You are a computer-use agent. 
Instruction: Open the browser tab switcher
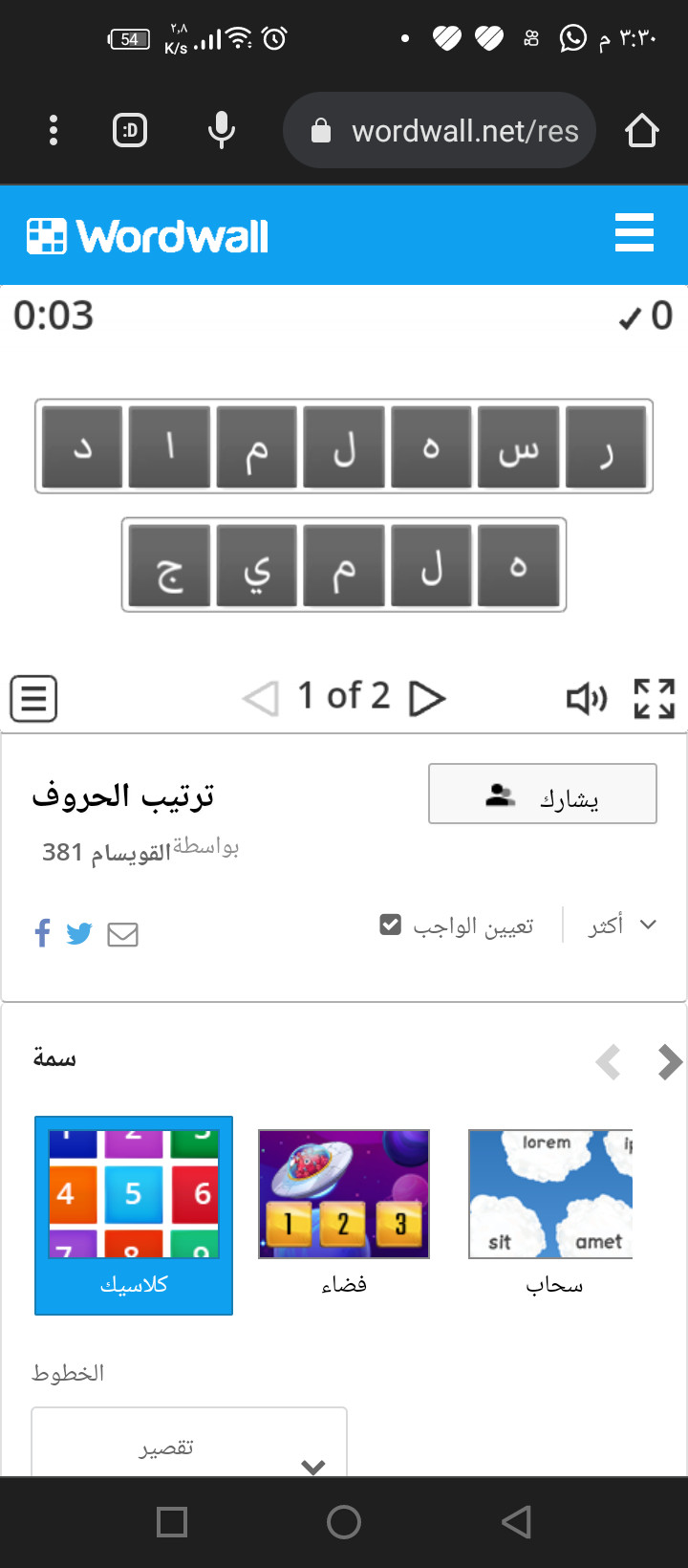tap(130, 130)
